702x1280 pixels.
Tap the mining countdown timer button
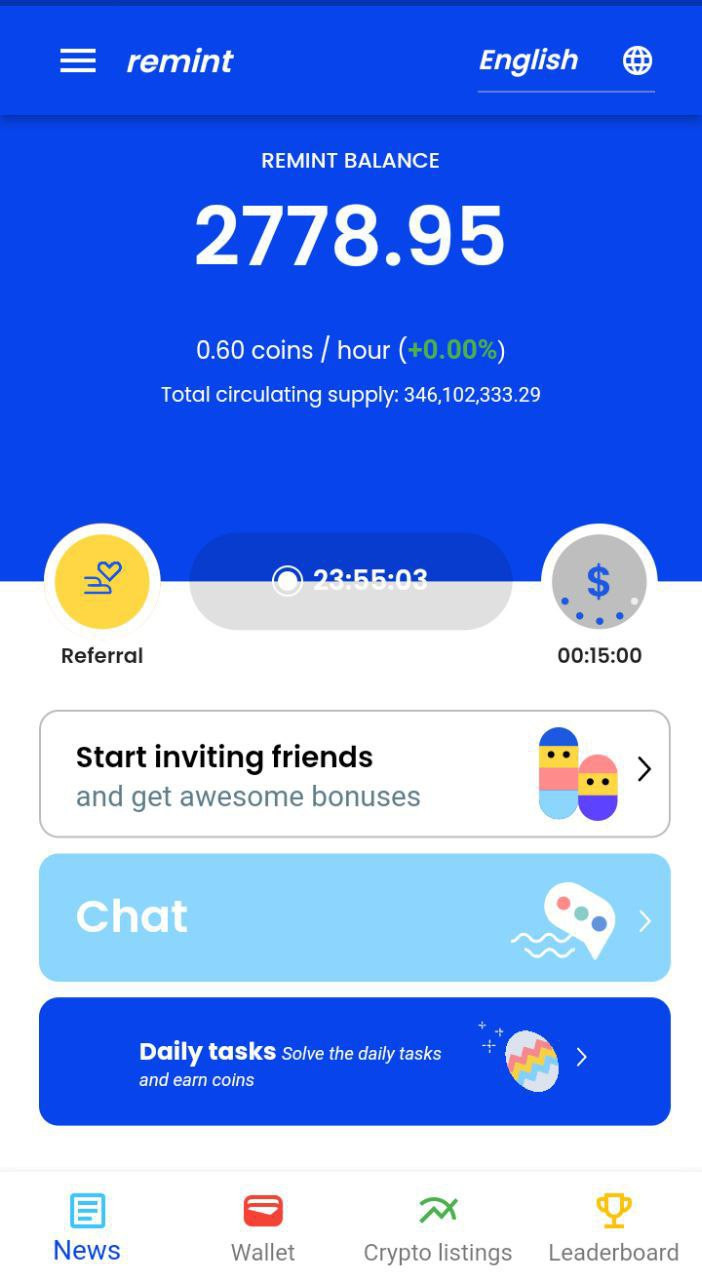point(351,581)
